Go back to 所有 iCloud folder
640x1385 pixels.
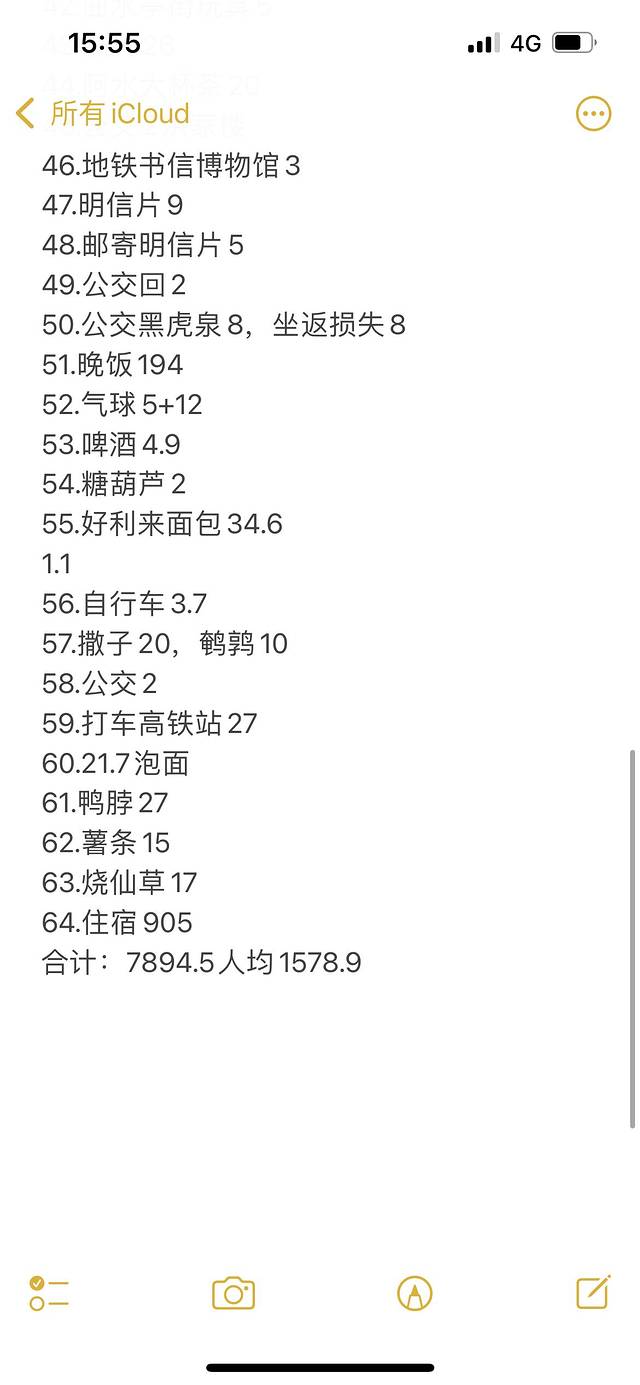103,114
